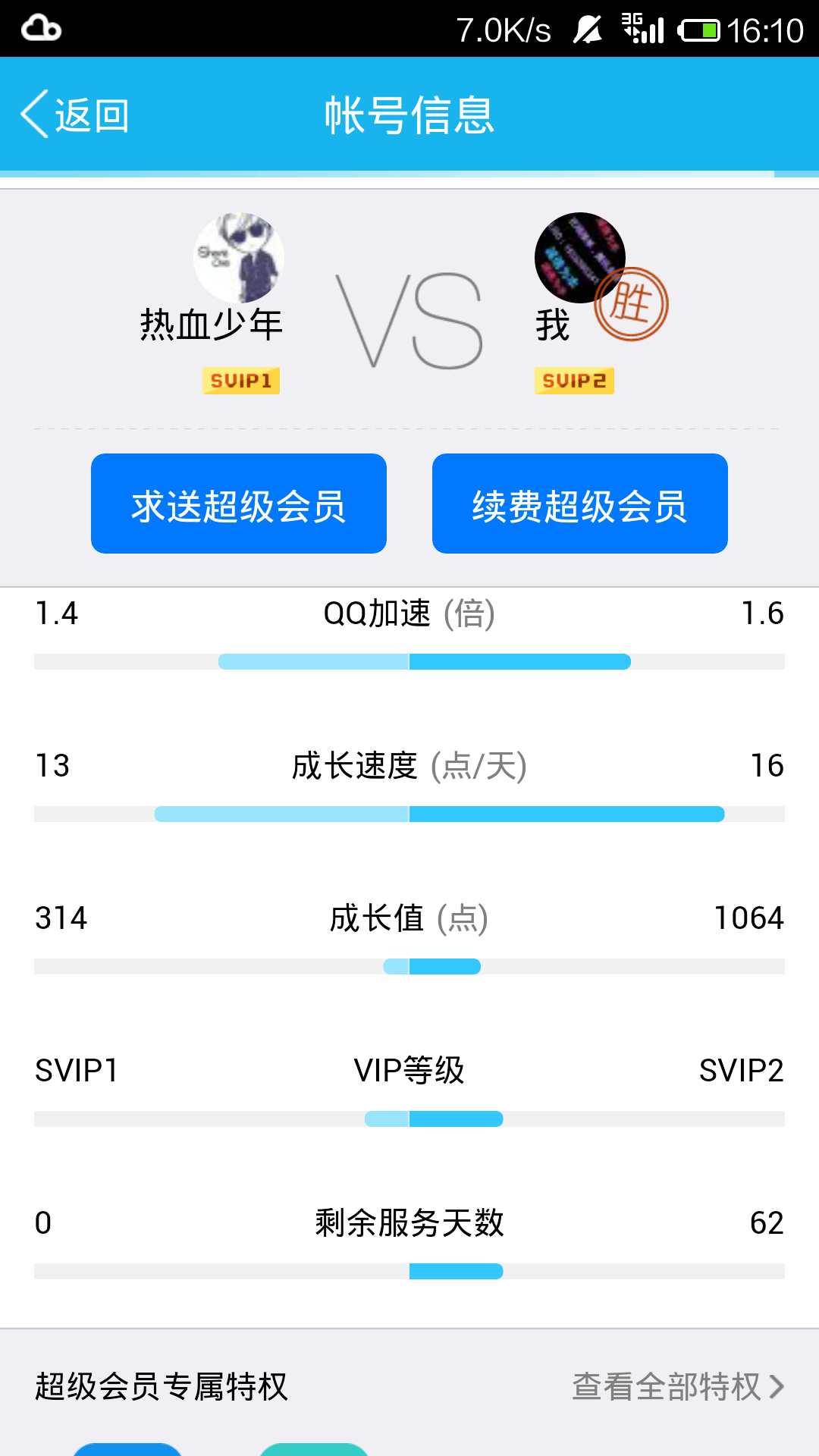
Task: Tap my own avatar
Action: click(579, 258)
